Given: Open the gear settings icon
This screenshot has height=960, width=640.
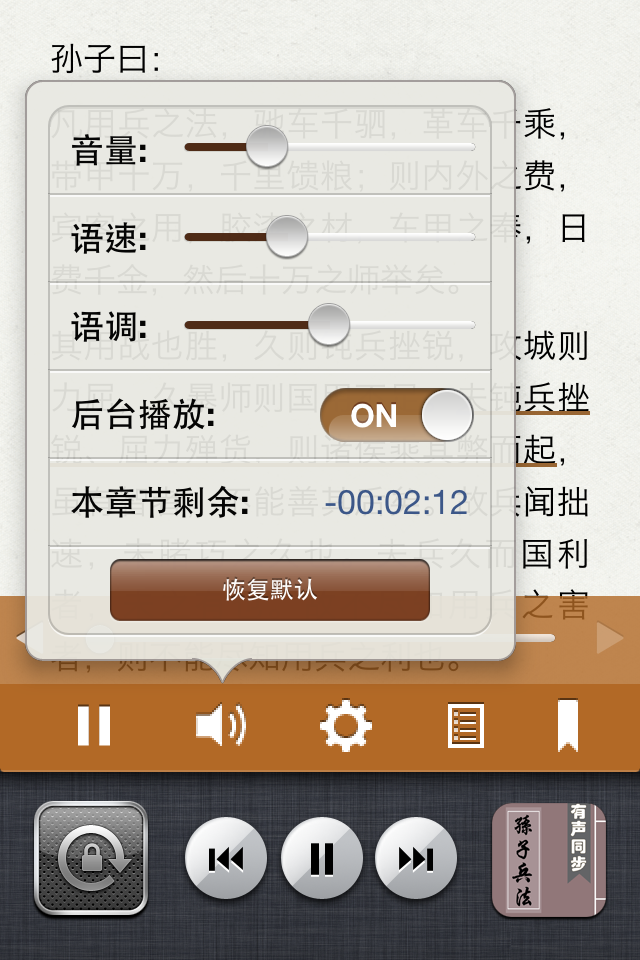Looking at the screenshot, I should pos(346,726).
